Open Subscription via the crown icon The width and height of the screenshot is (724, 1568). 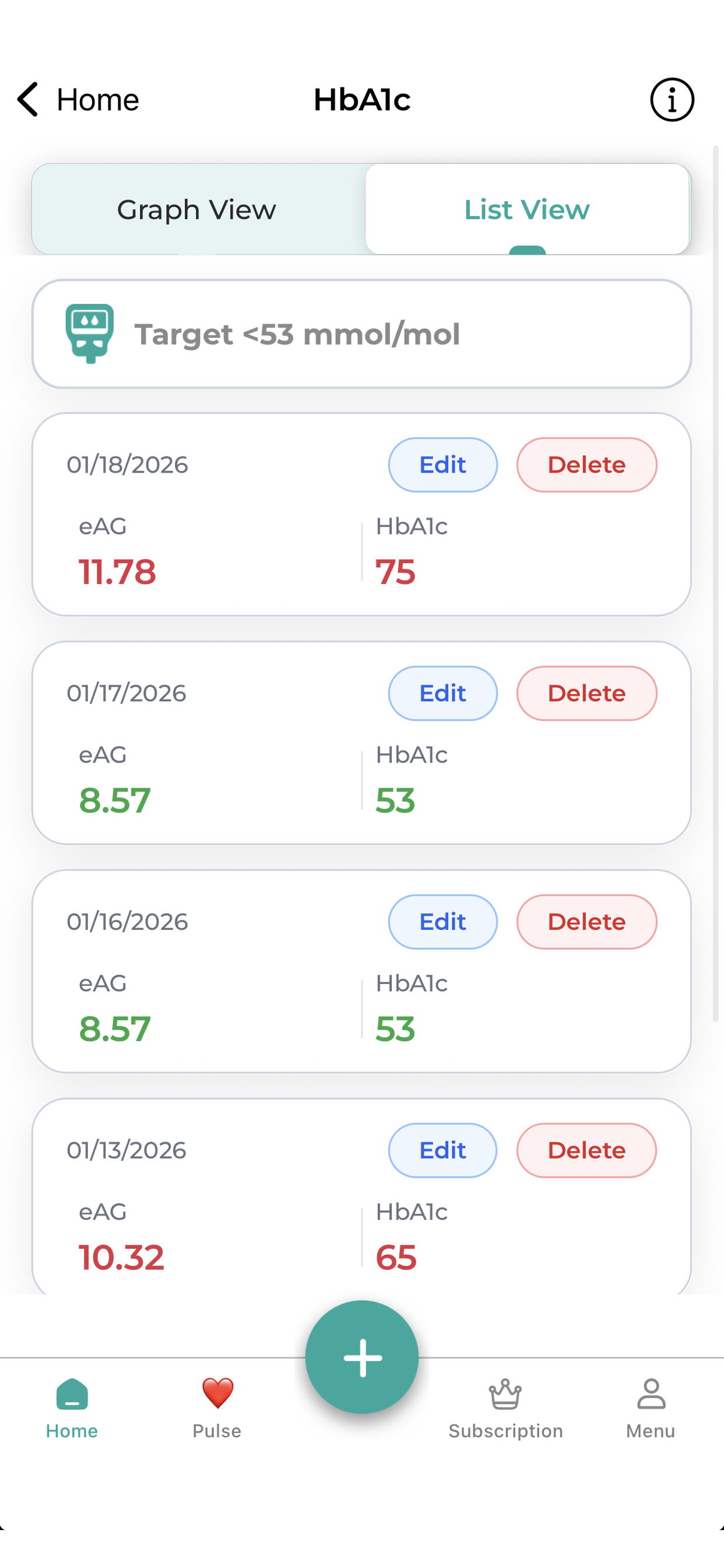click(x=504, y=1396)
